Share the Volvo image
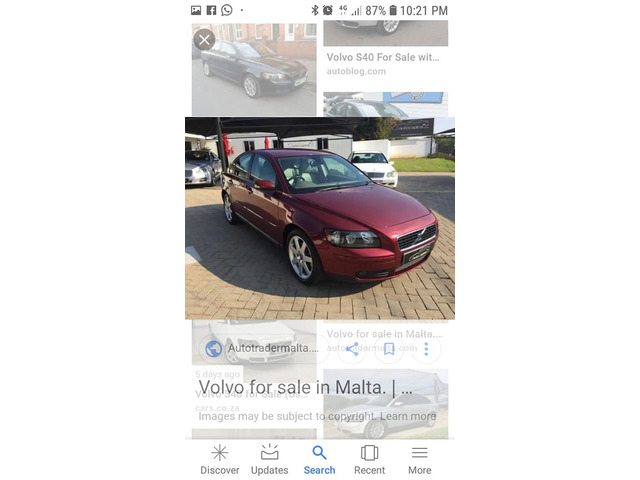This screenshot has height=480, width=640. coord(352,349)
